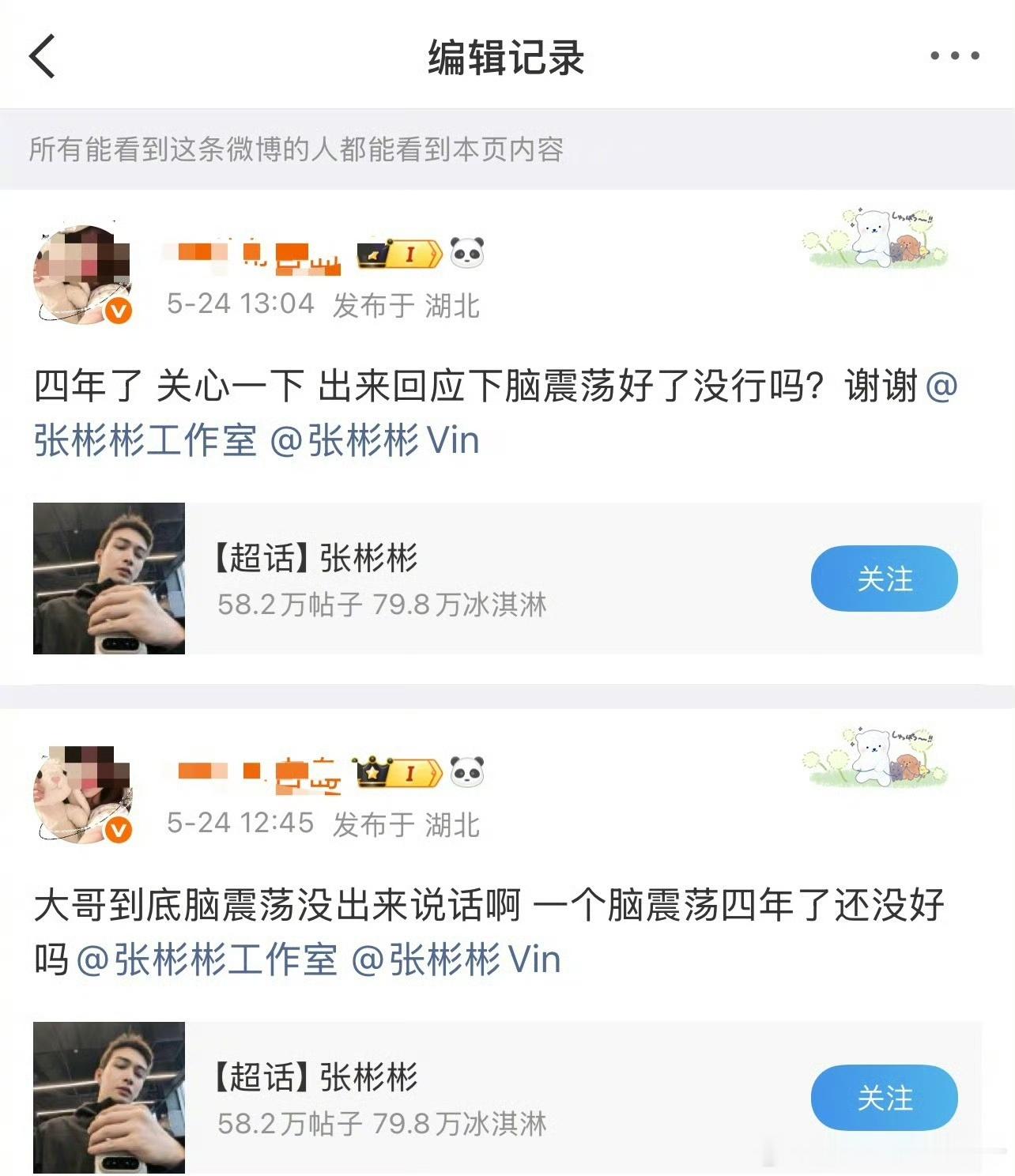Viewport: 1015px width, 1176px height.
Task: Follow 张彬彬 super topic under the 12:45 post
Action: 884,1098
